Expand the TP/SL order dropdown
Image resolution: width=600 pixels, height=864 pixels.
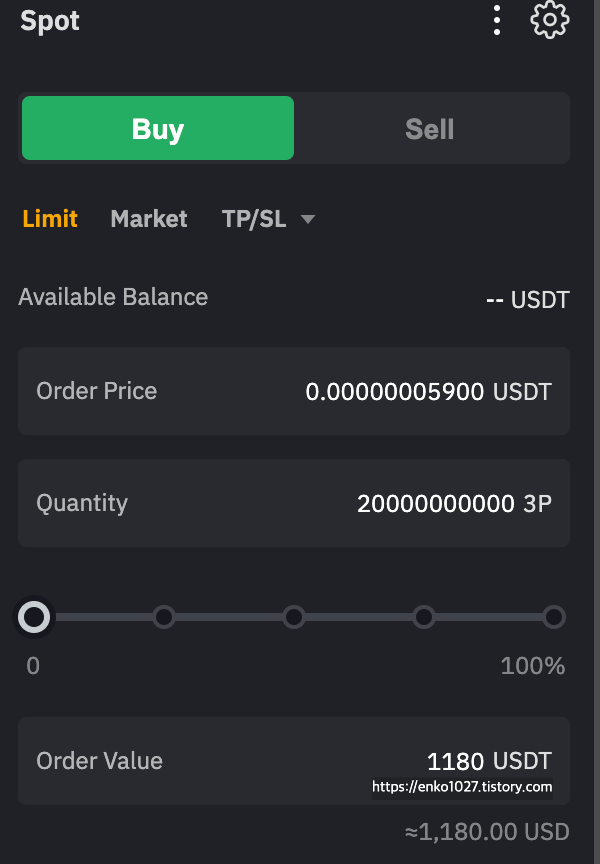268,218
